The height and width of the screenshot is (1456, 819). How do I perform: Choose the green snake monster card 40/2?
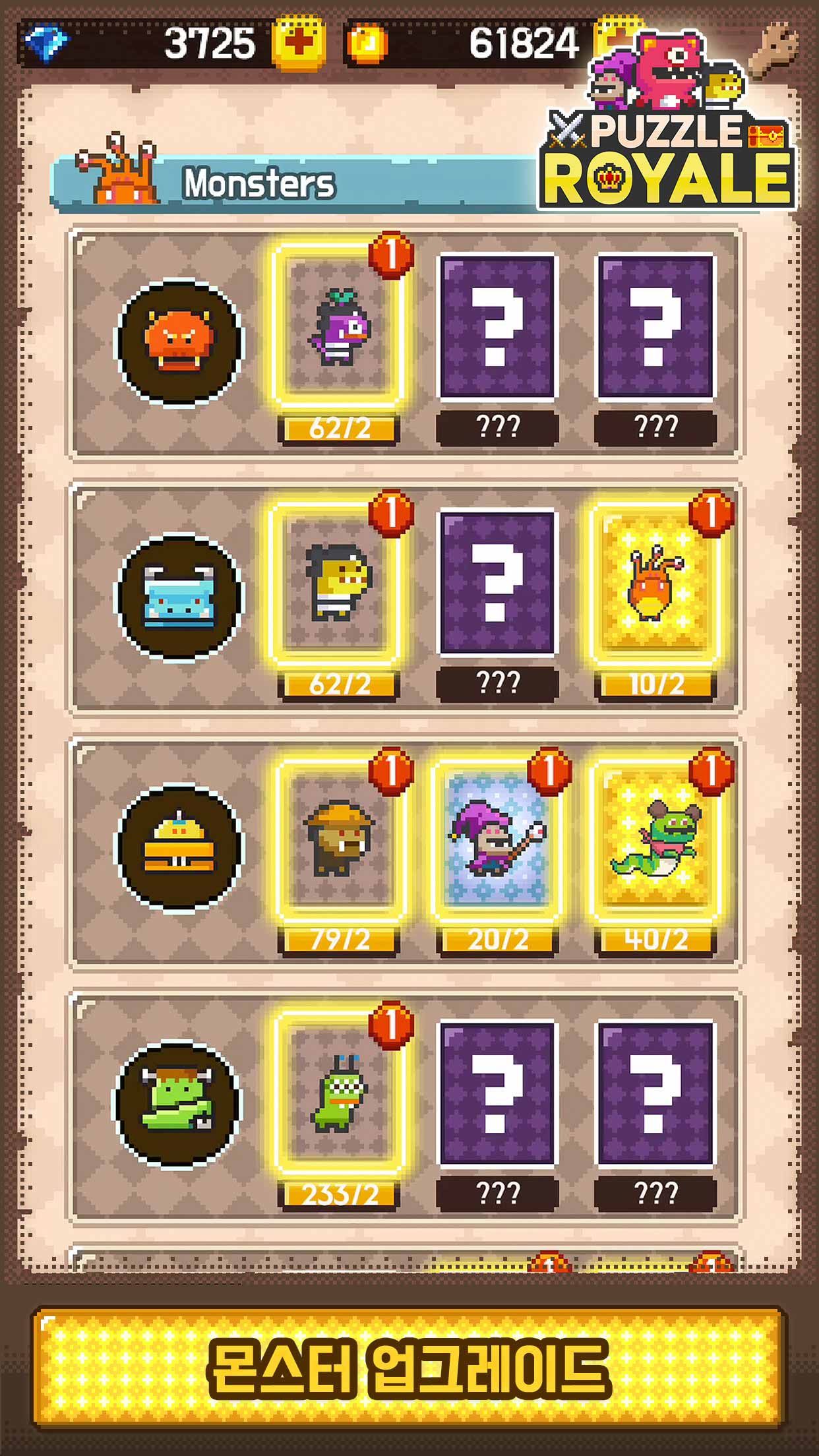tap(655, 839)
